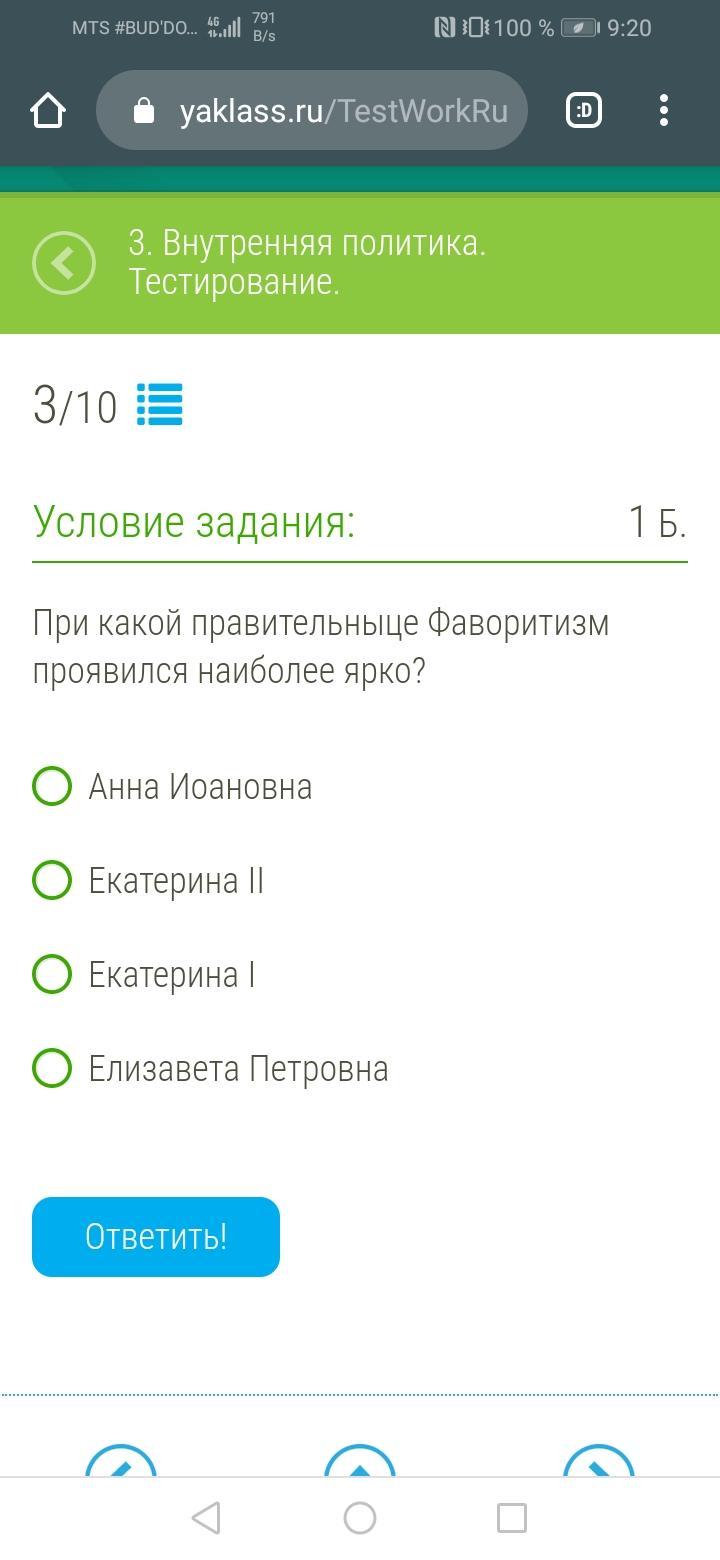Pick the option Екатерина I
This screenshot has height=1560, width=720.
click(144, 974)
